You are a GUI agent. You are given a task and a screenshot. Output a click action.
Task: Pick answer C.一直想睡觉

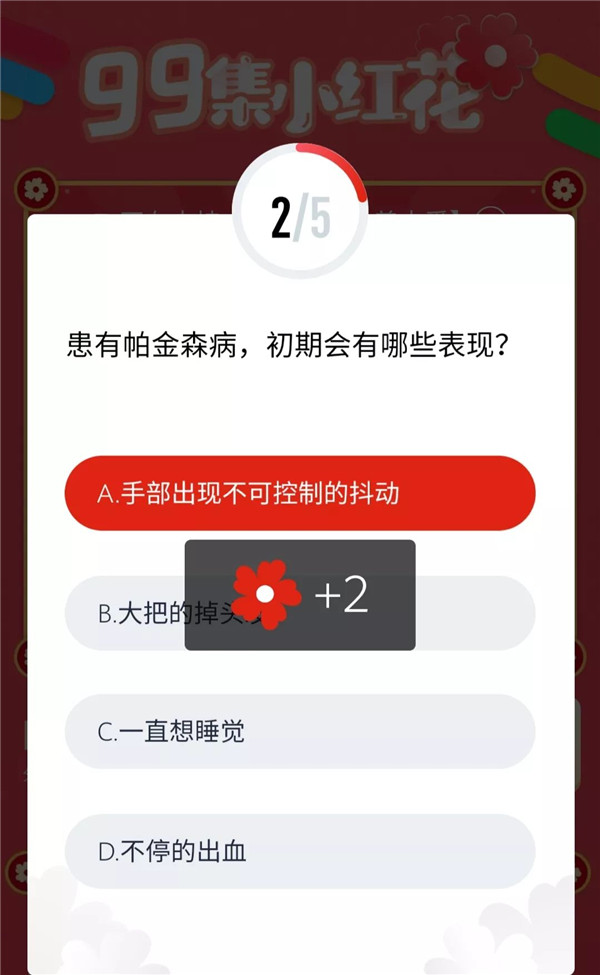300,732
